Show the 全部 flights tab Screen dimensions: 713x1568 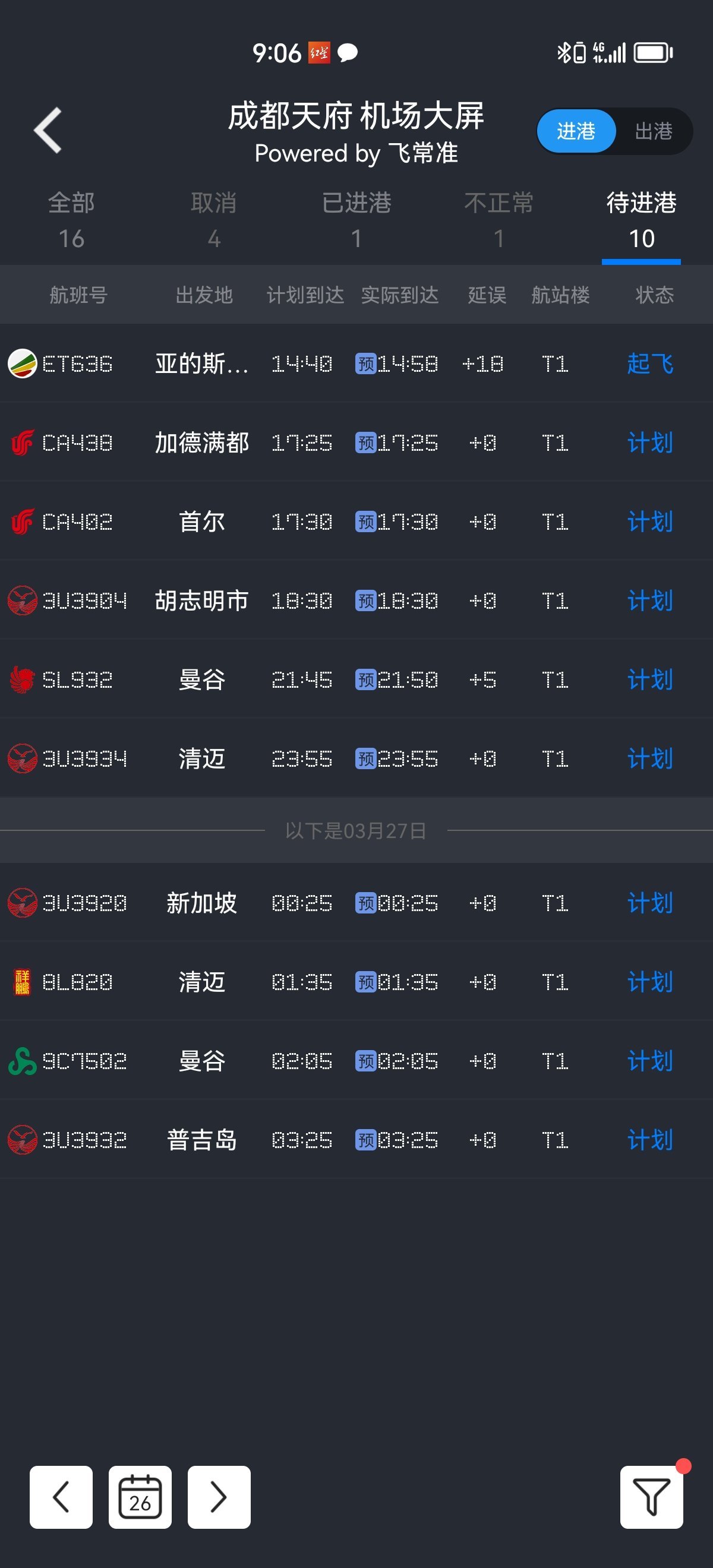click(71, 220)
